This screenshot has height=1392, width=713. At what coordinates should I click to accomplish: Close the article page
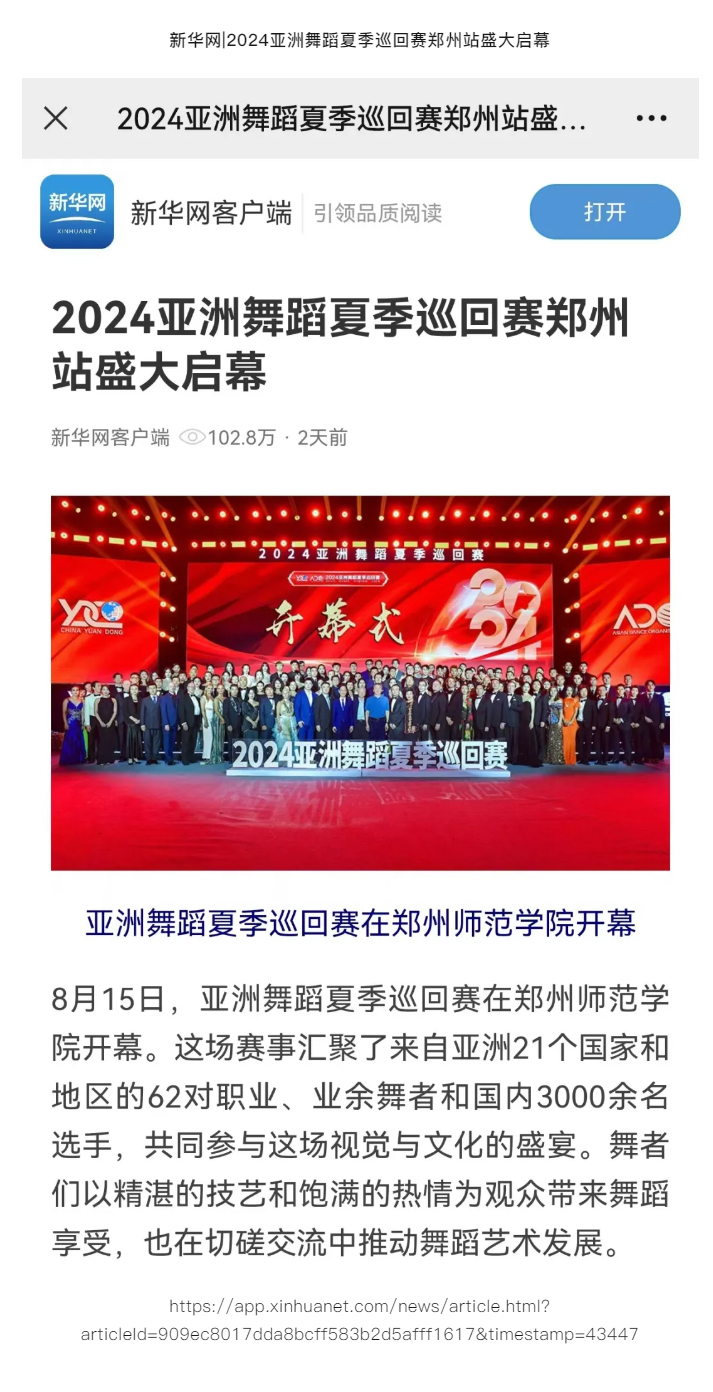coord(56,118)
